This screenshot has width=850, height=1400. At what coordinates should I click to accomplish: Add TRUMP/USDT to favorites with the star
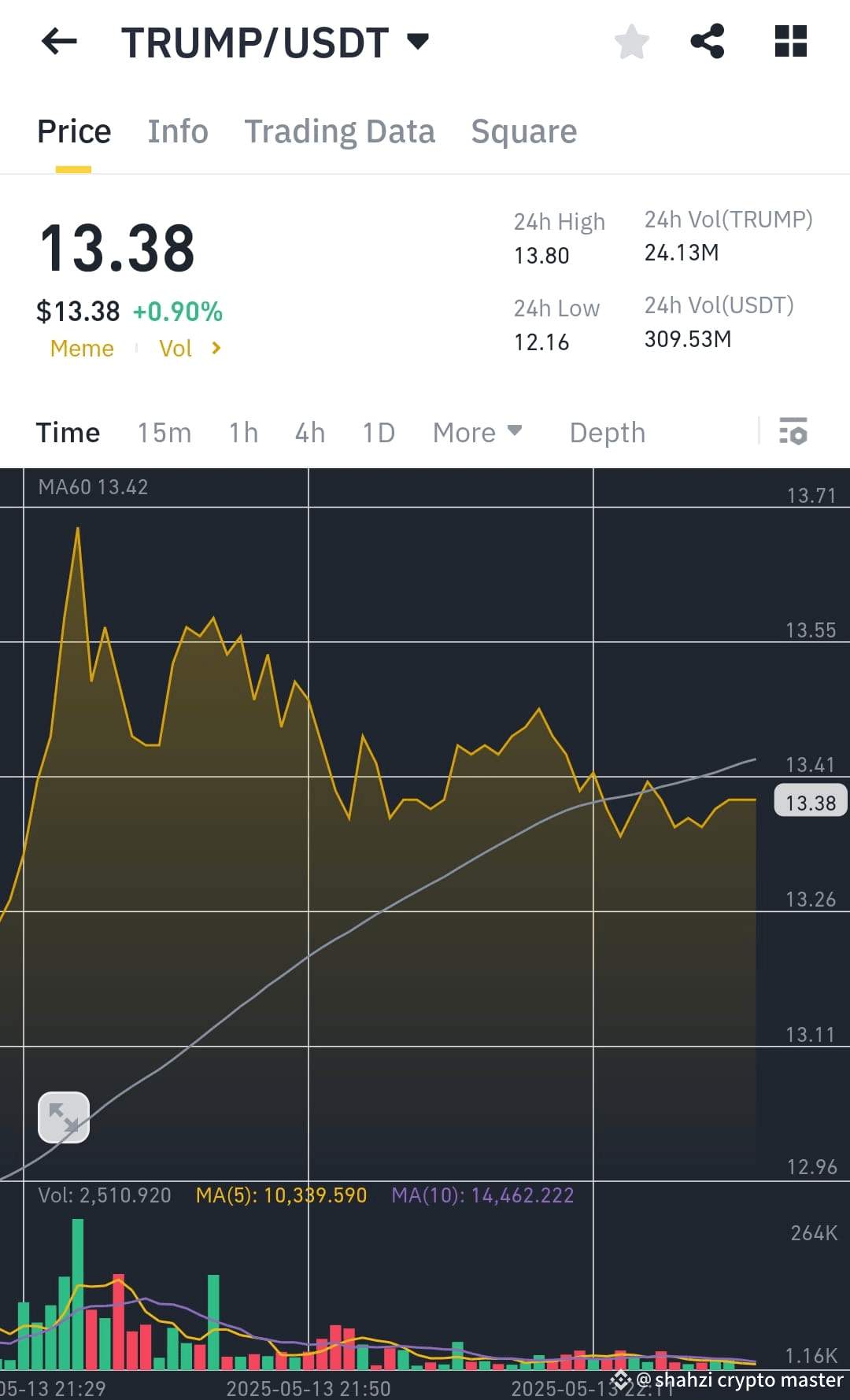click(631, 42)
